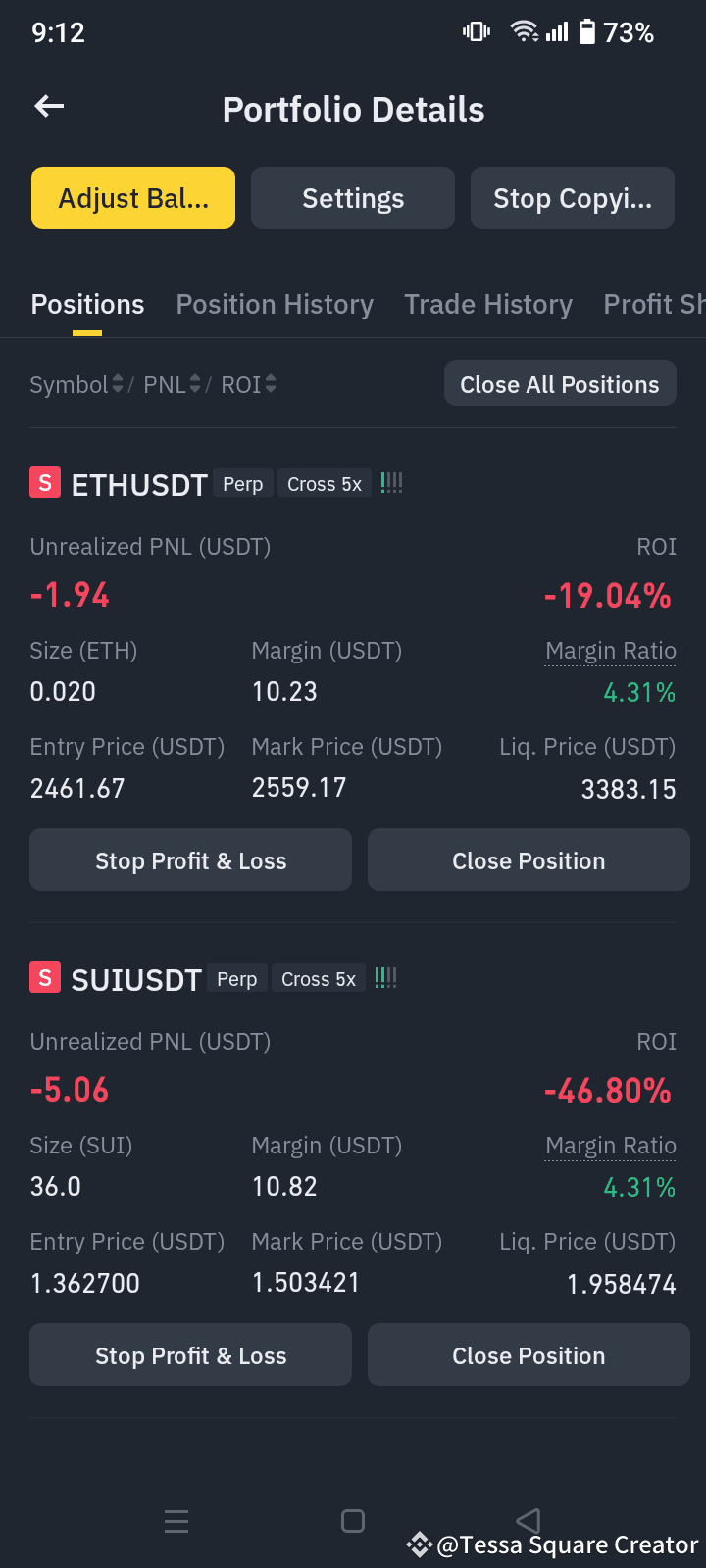Viewport: 706px width, 1568px height.
Task: Open the ETHUSDT mini chart icon
Action: coord(391,482)
